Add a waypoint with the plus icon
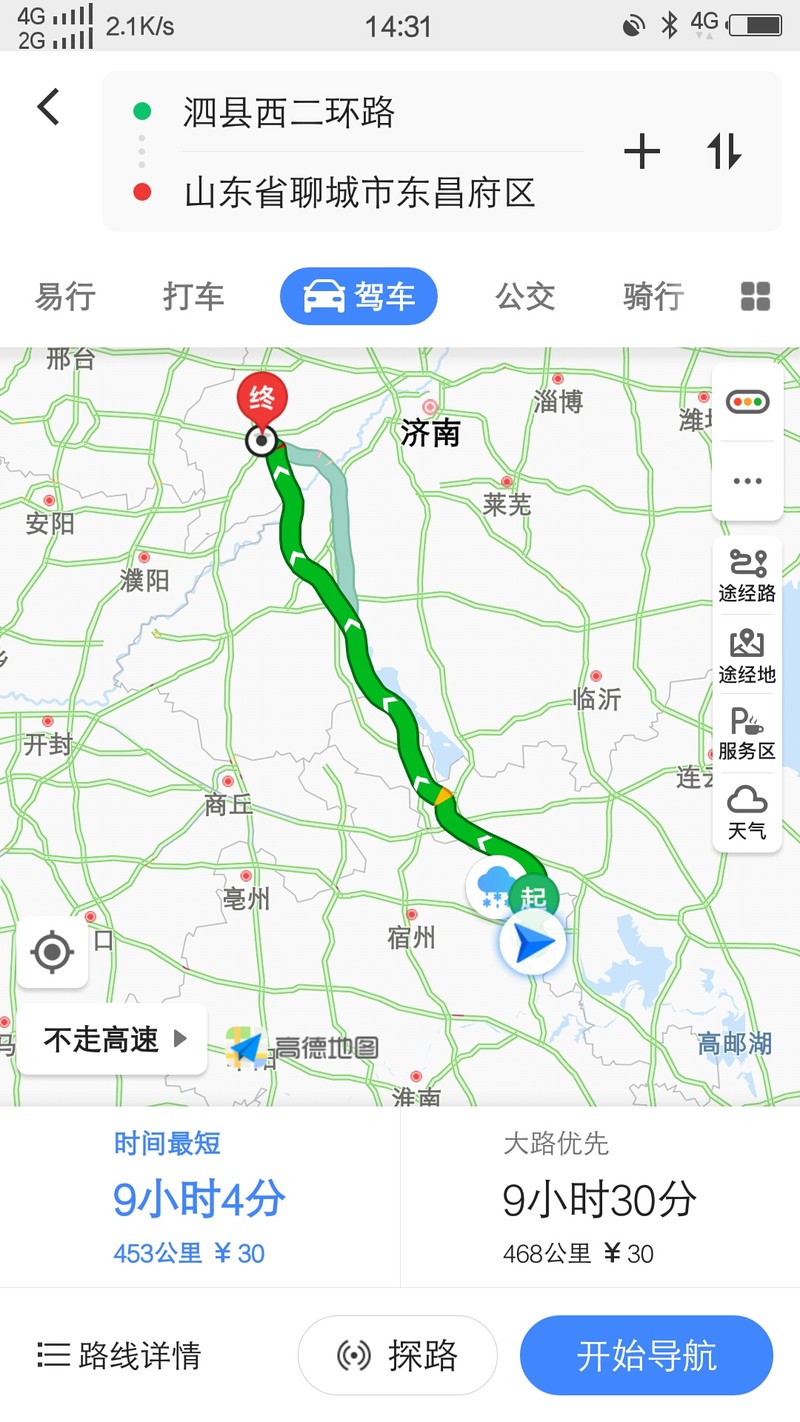The width and height of the screenshot is (800, 1422). pos(642,152)
